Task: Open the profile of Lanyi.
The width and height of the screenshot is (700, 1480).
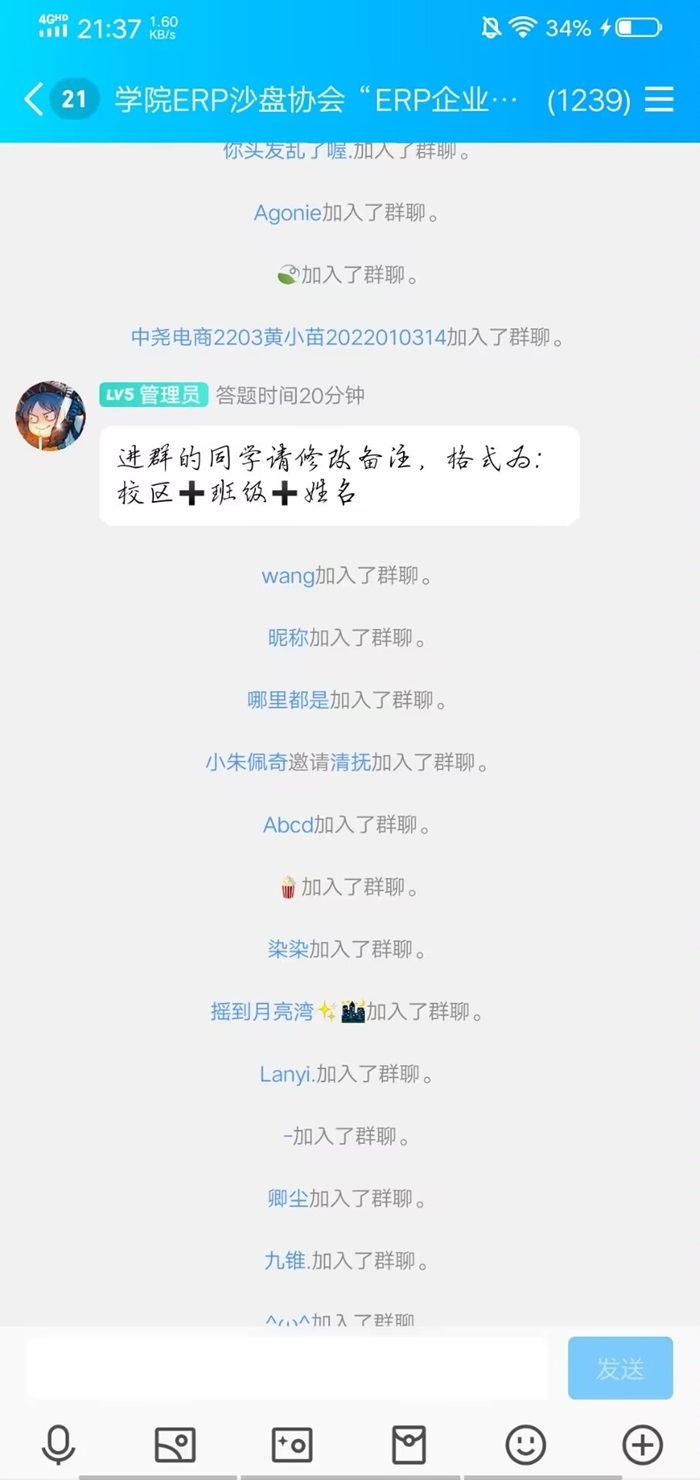Action: tap(287, 1074)
